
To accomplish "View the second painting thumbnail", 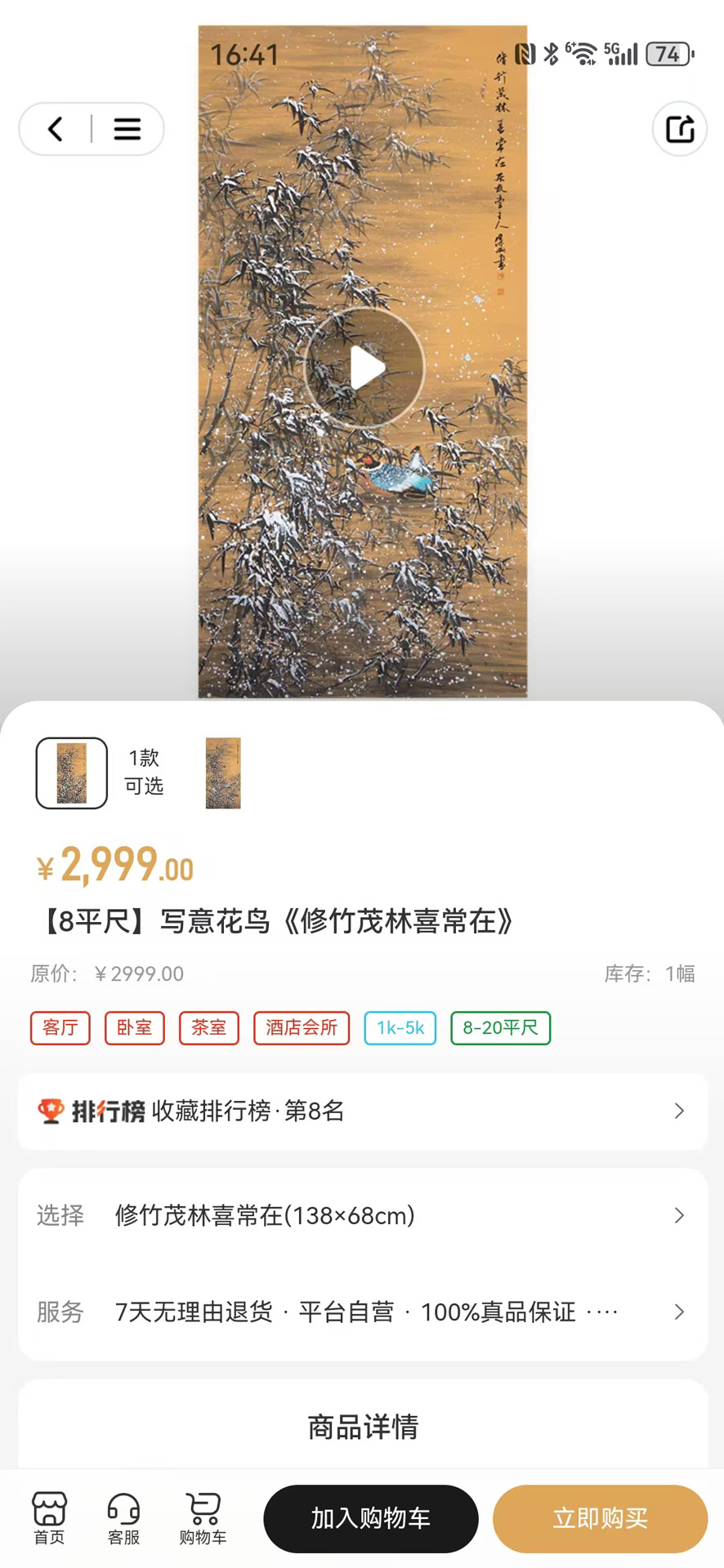I will [223, 773].
